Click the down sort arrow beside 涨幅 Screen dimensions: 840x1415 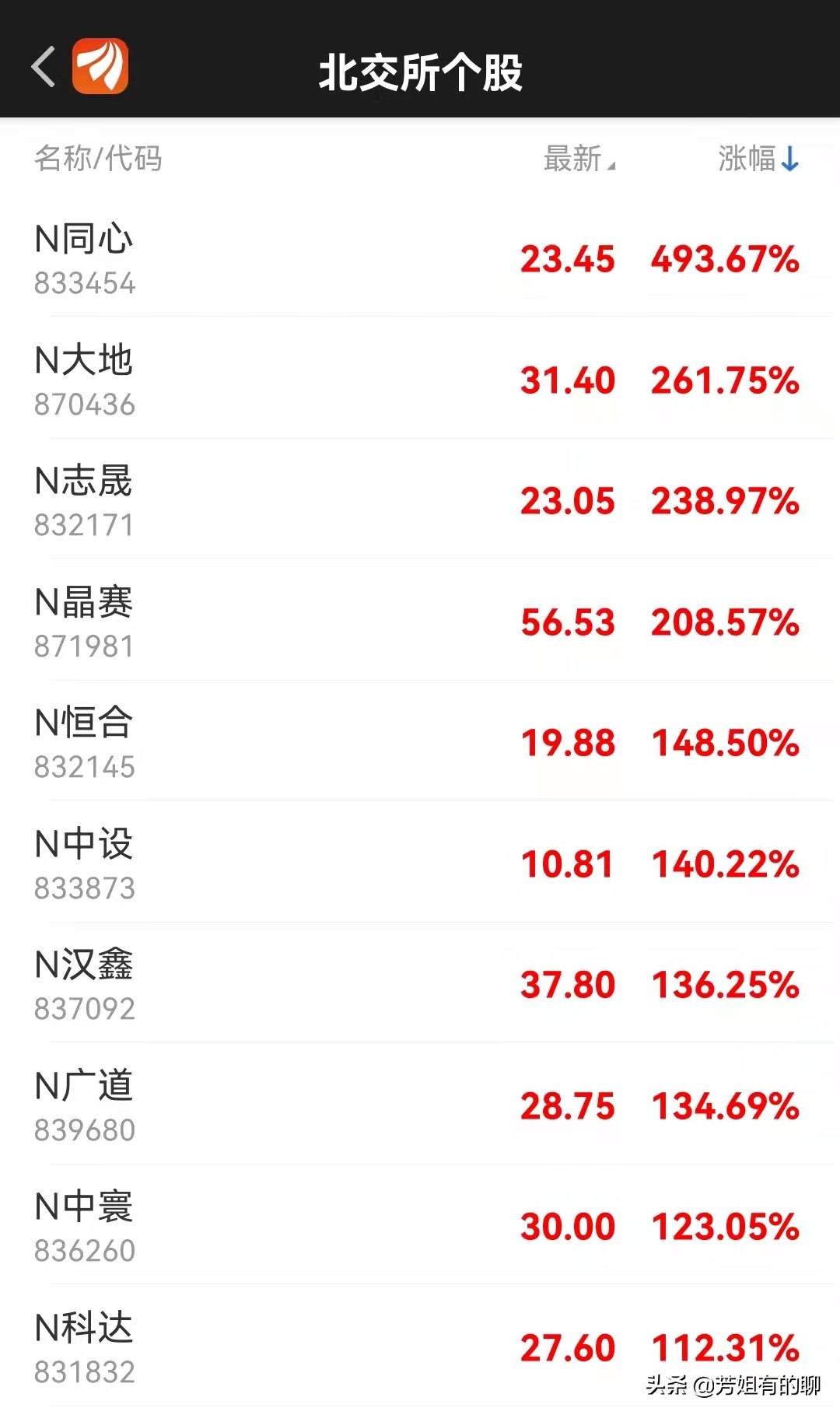coord(790,159)
